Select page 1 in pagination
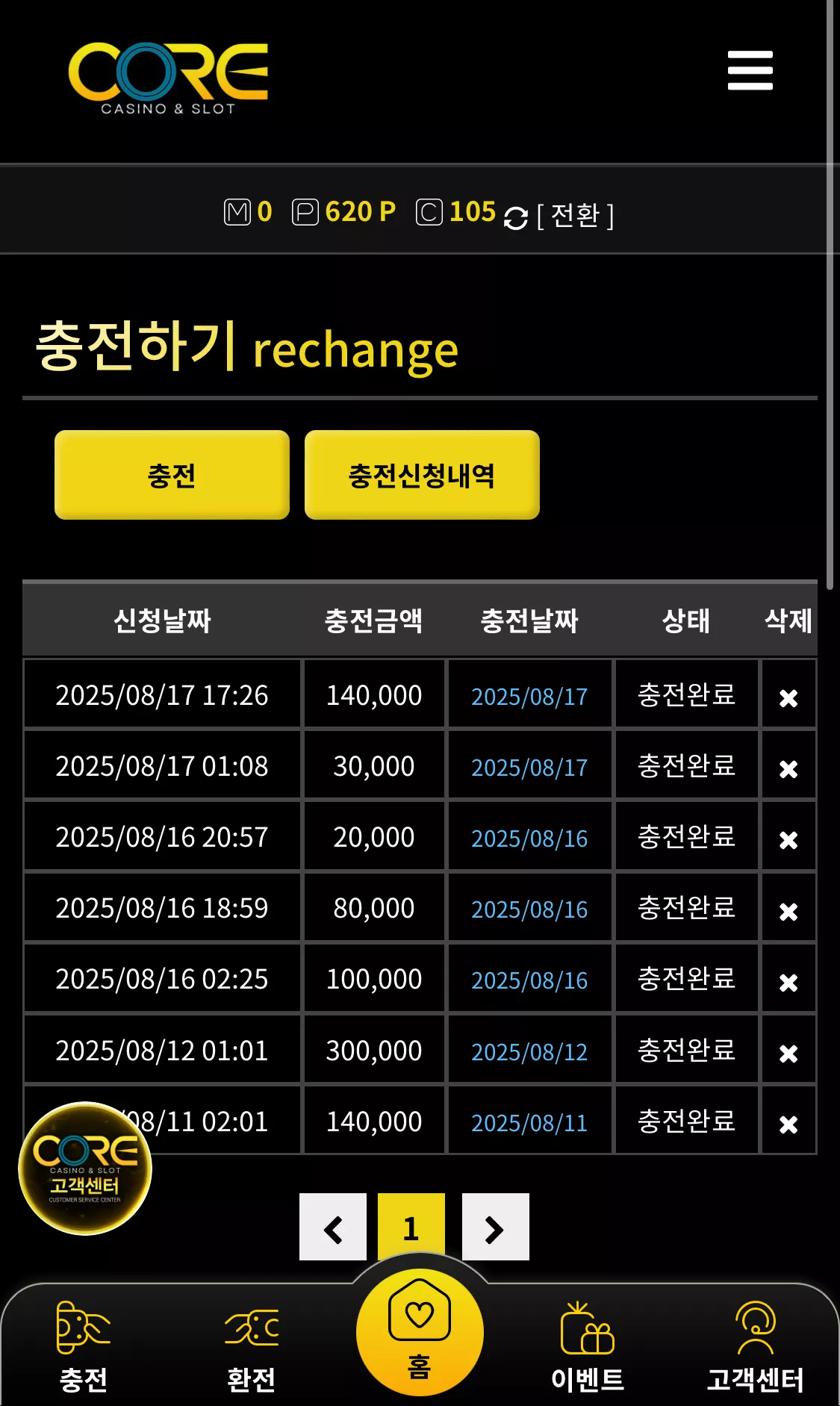840x1406 pixels. [x=411, y=1227]
